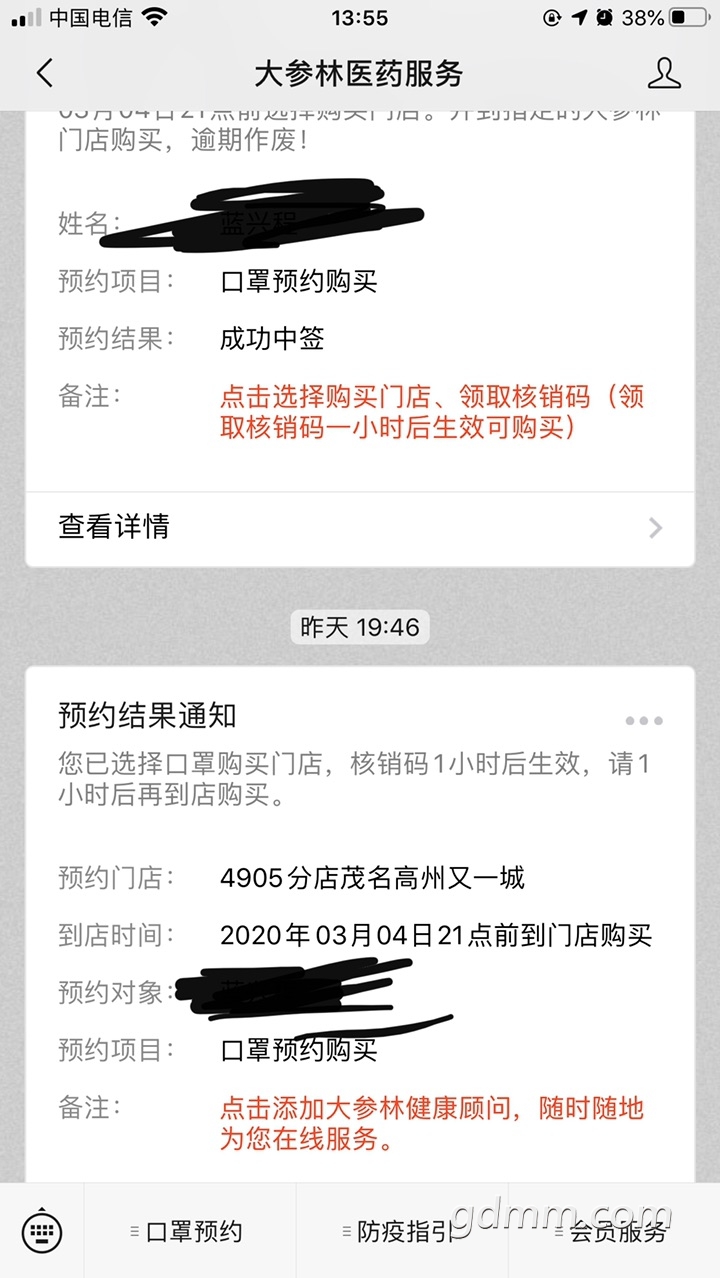Open the 口罩预约 menu
The height and width of the screenshot is (1278, 720).
pos(190,1232)
